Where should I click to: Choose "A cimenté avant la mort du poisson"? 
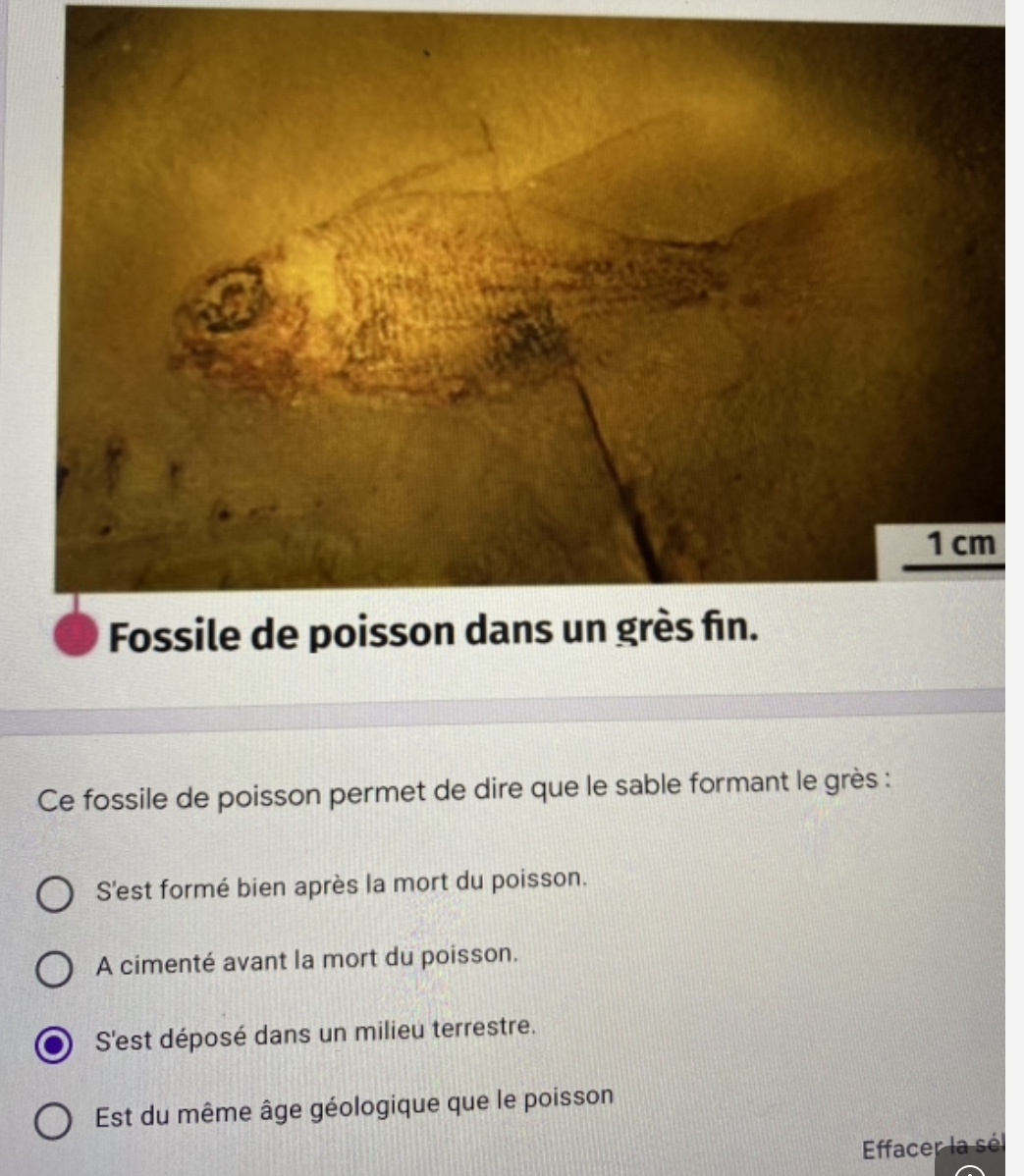pyautogui.click(x=54, y=969)
